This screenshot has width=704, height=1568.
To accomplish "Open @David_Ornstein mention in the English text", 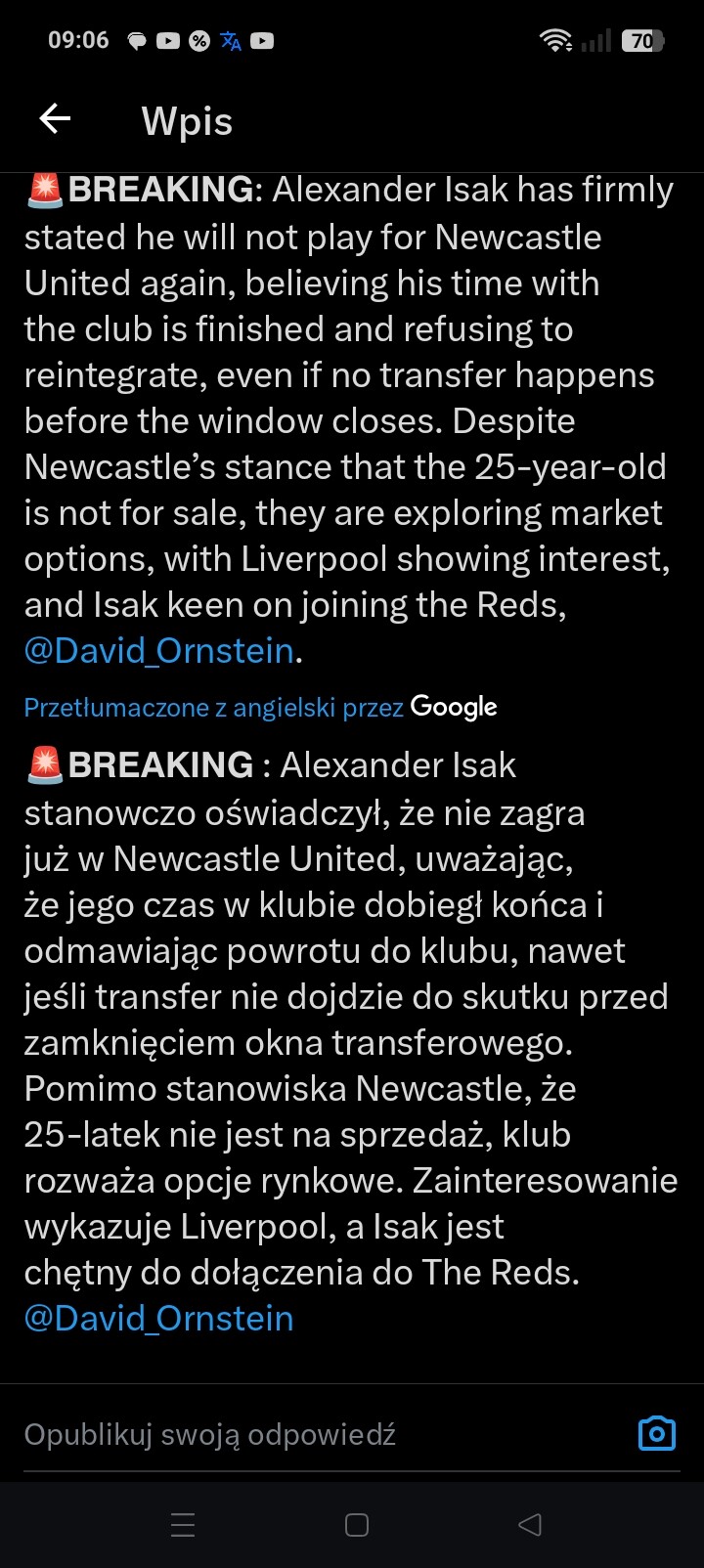I will click(158, 651).
